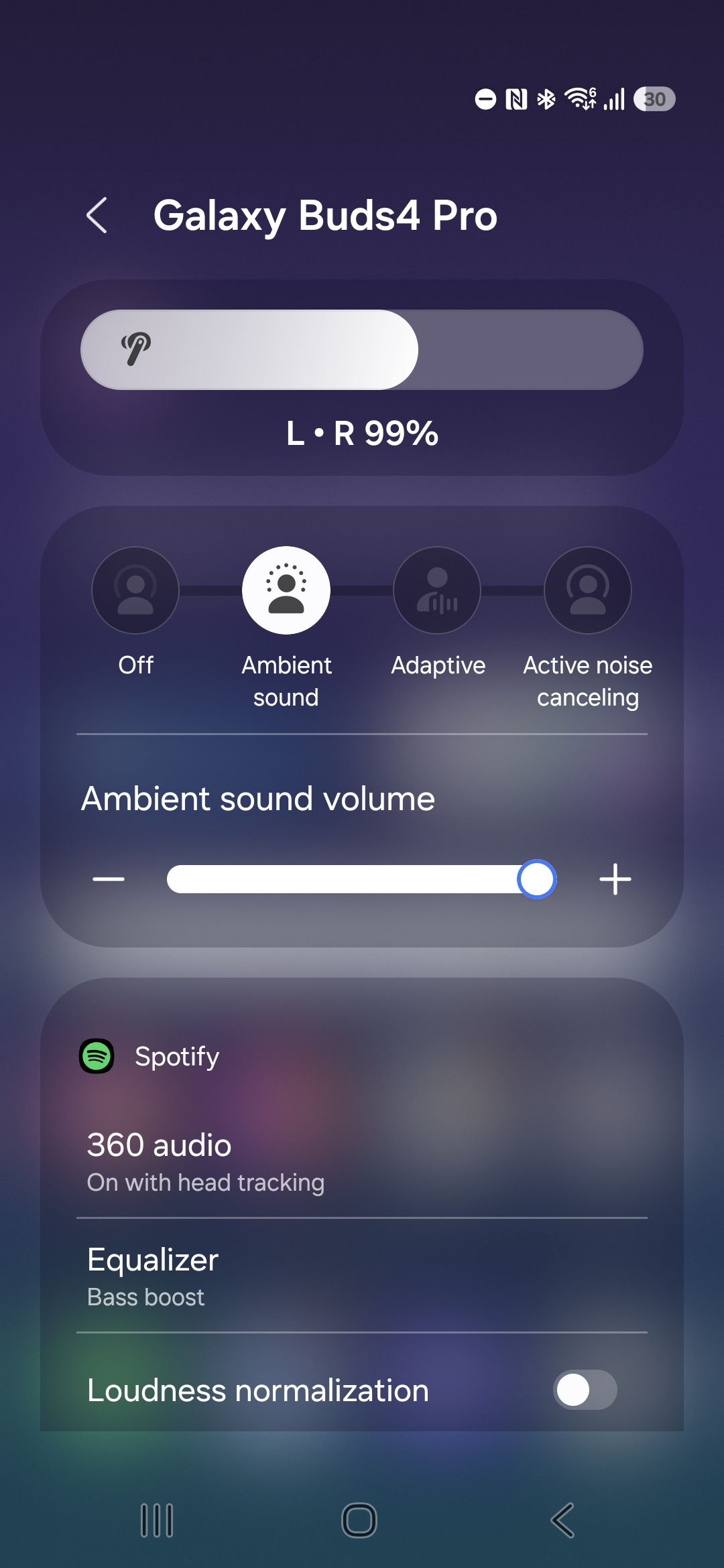Turn noise controls Off
724x1568 pixels.
pos(135,590)
